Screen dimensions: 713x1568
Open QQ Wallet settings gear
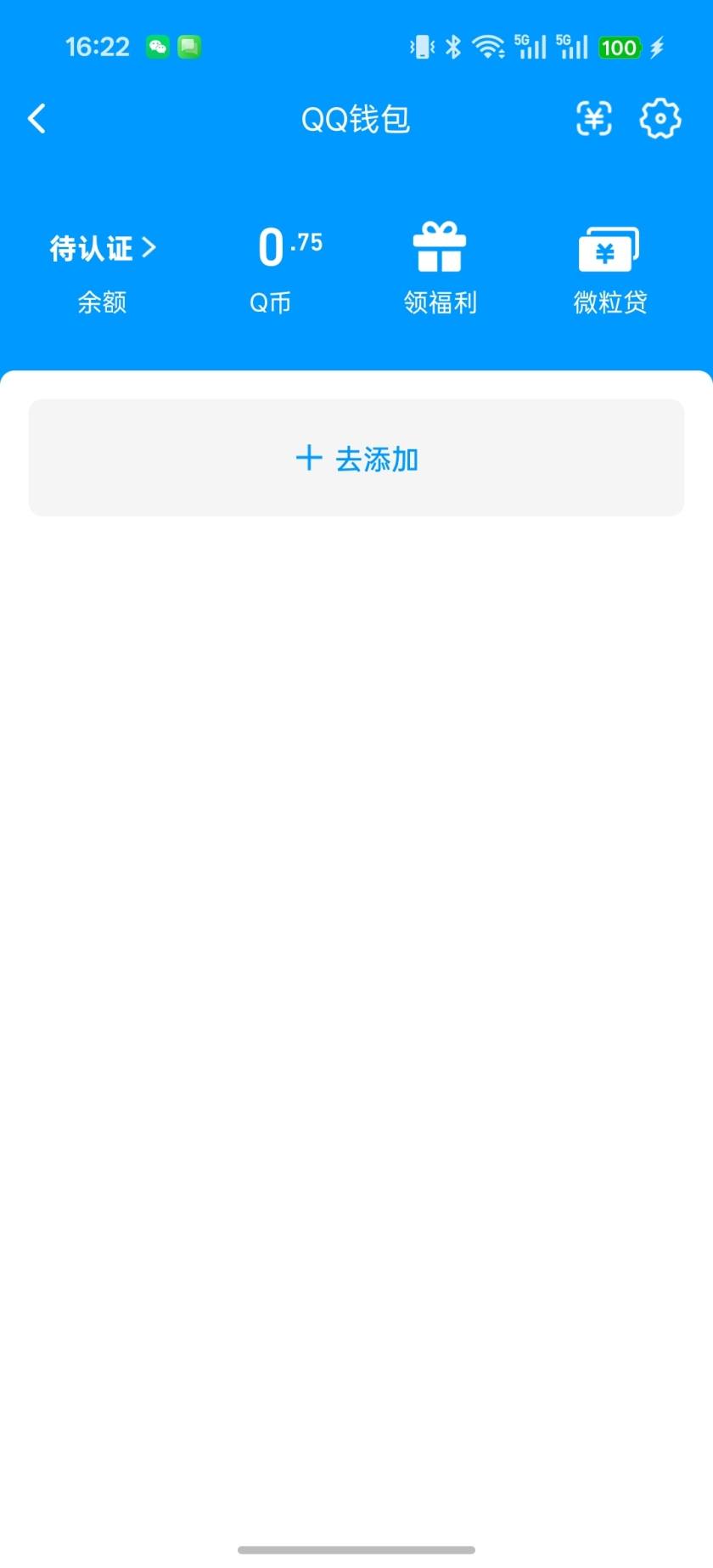(x=660, y=119)
